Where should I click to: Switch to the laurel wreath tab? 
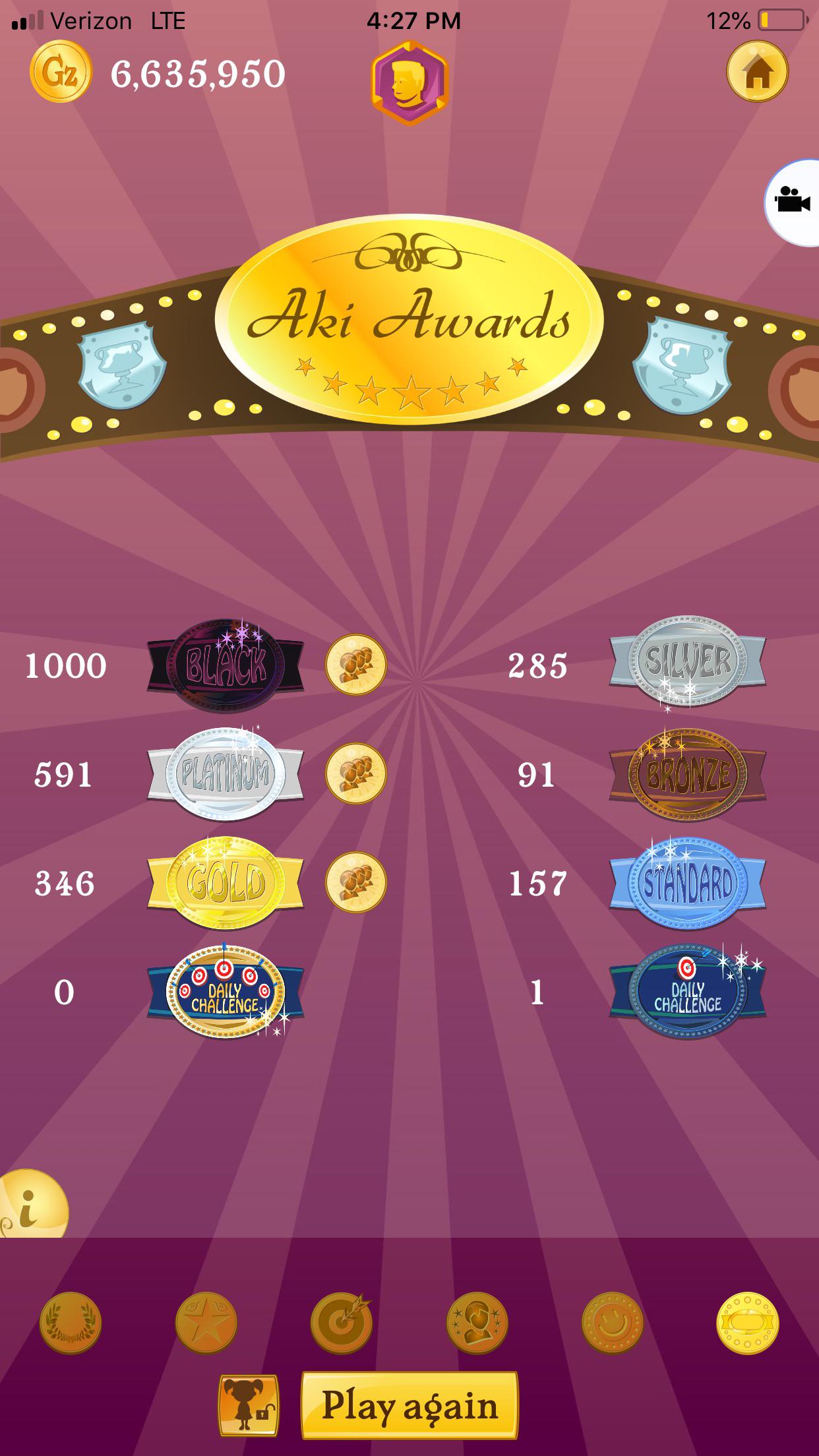click(x=71, y=1322)
